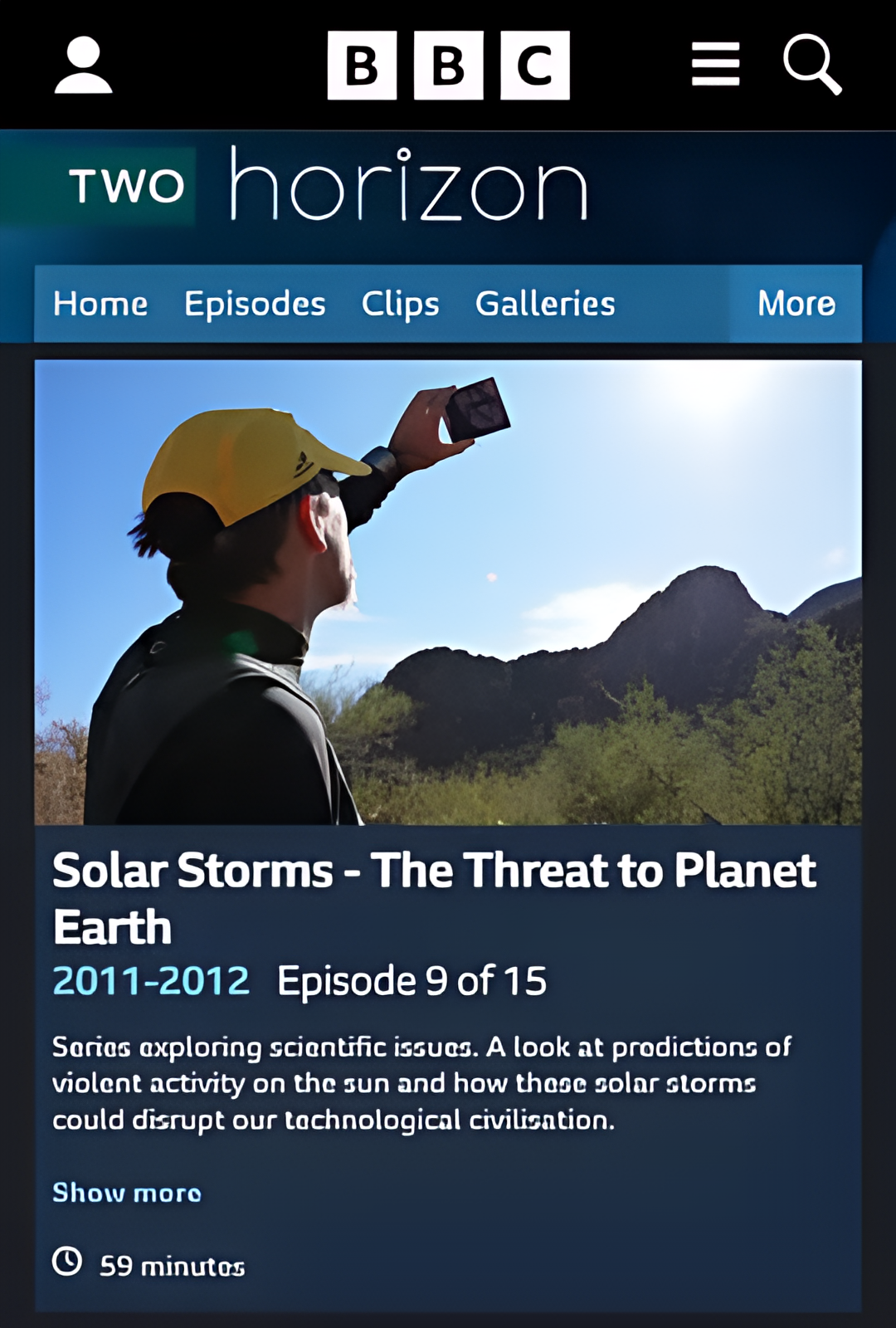Open the Galleries tab
Screen dimensions: 896x1328
click(545, 304)
